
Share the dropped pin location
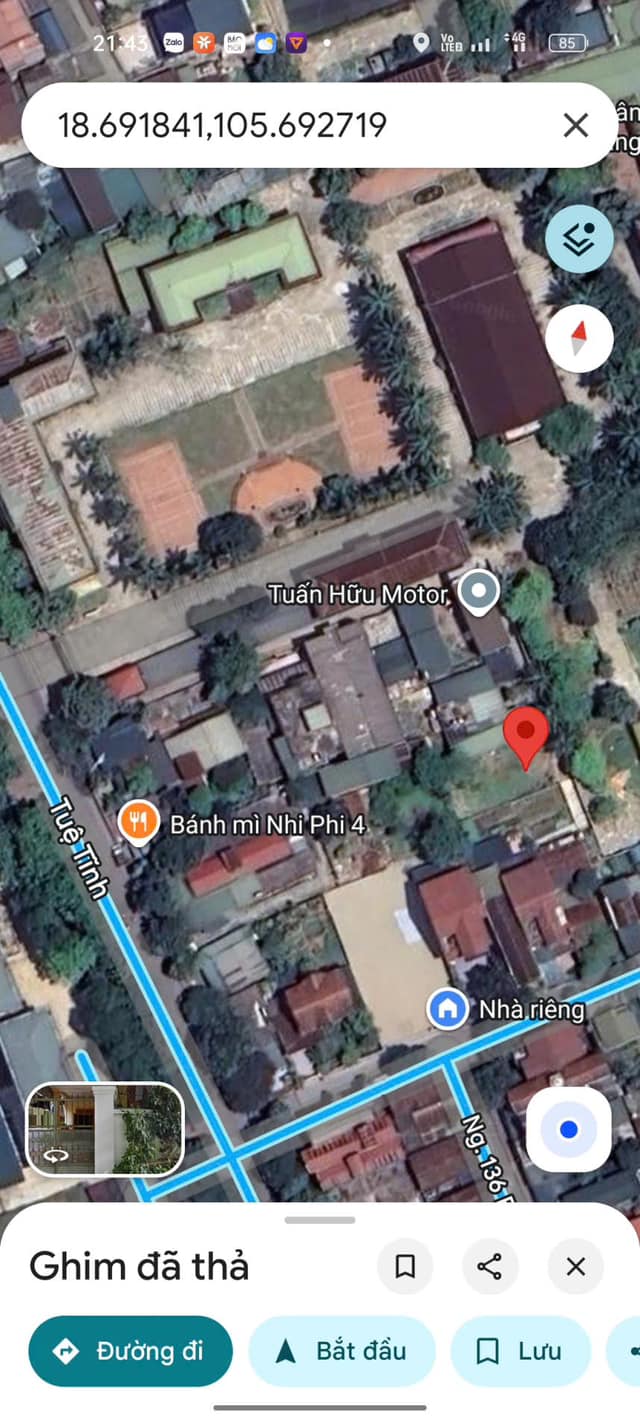490,1267
